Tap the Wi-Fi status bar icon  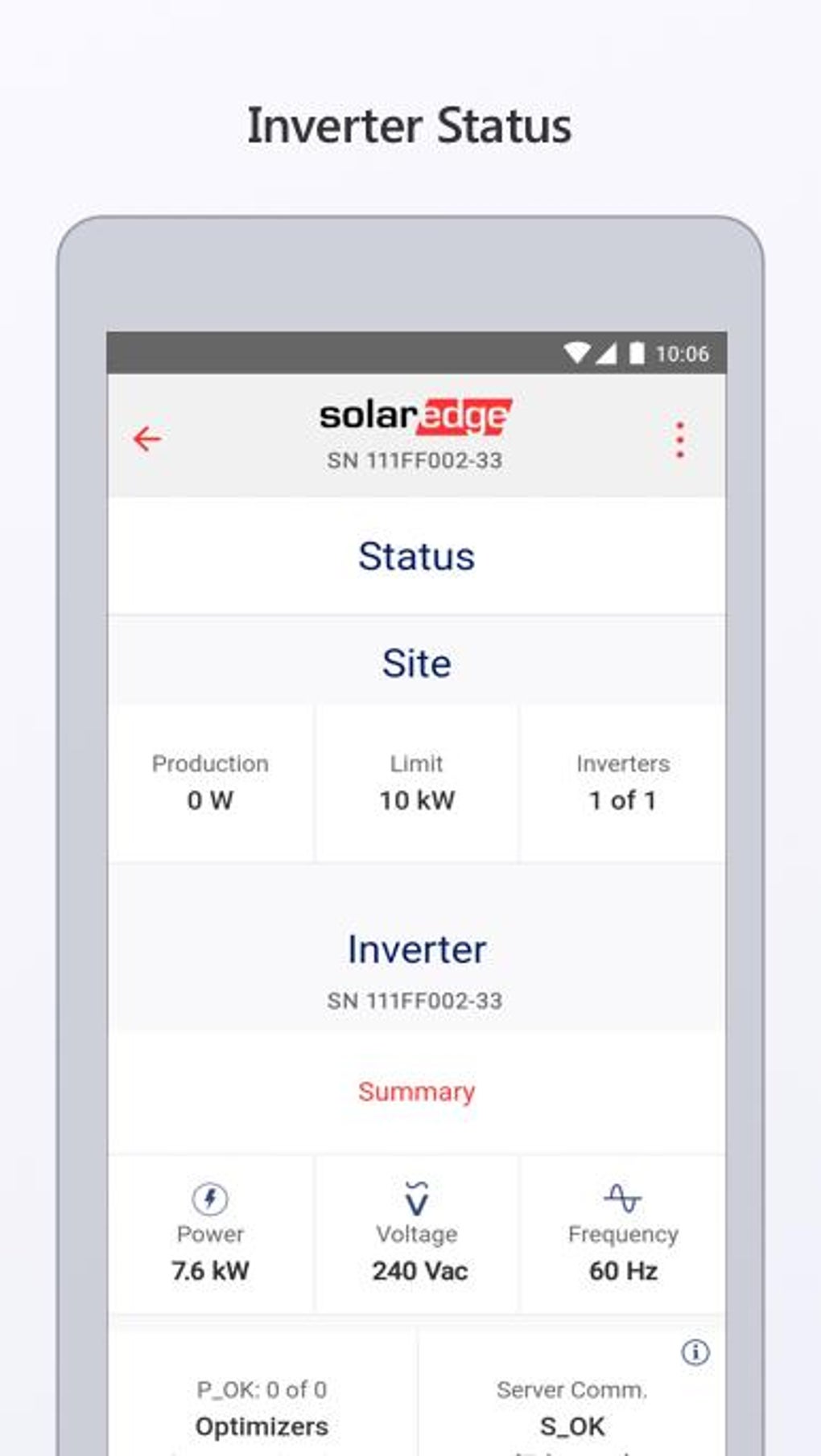pos(576,352)
